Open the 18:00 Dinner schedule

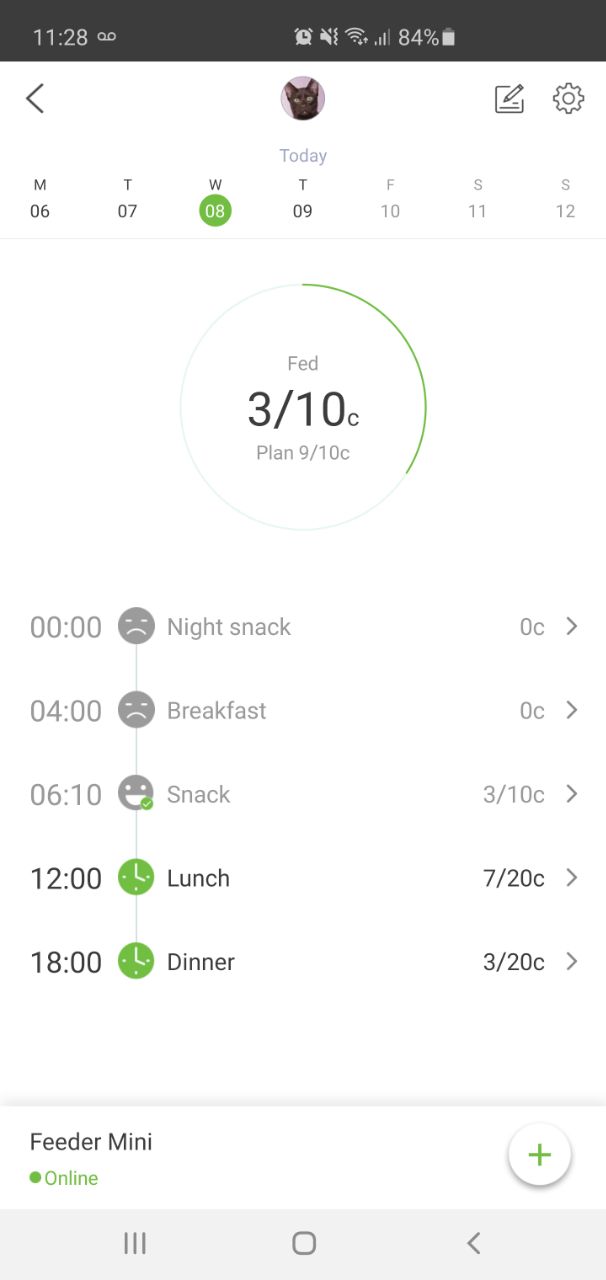[303, 962]
